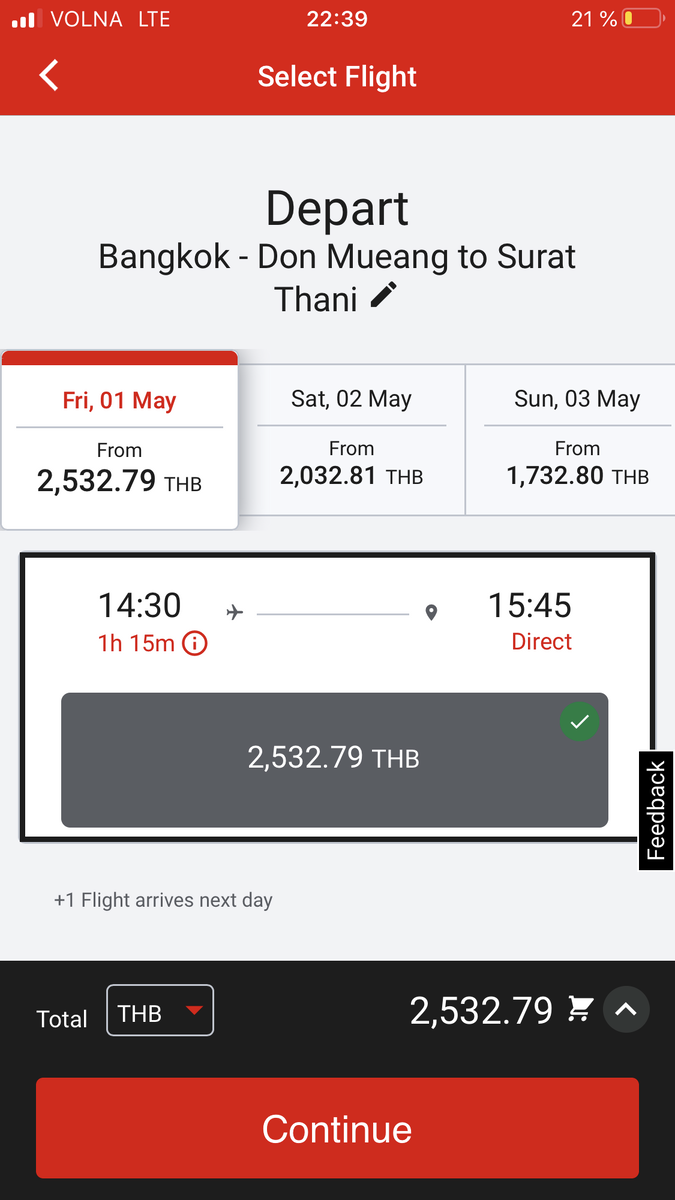
Task: Edit route with the pencil icon
Action: click(383, 296)
